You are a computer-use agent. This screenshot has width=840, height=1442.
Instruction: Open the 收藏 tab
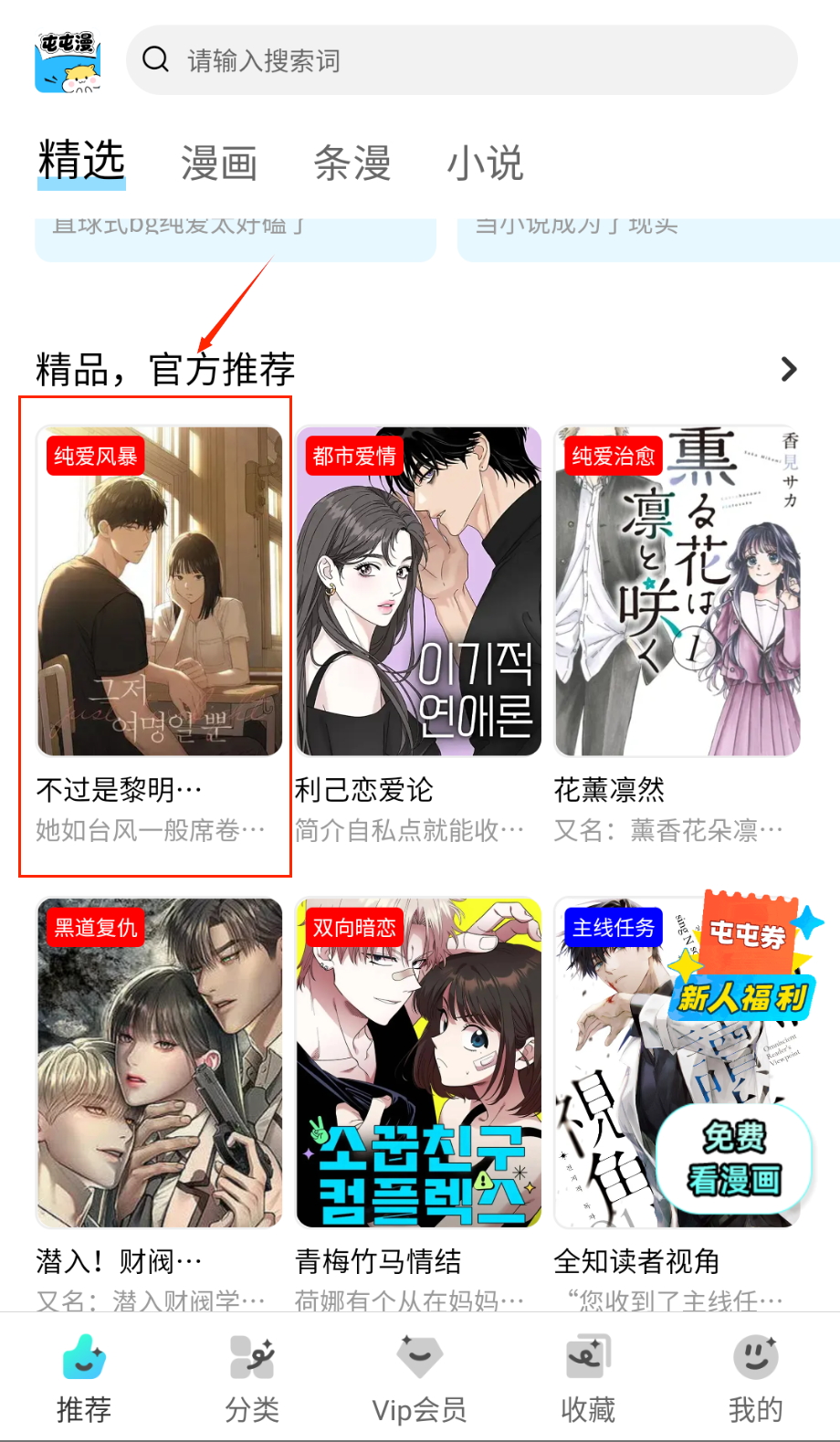(587, 1379)
